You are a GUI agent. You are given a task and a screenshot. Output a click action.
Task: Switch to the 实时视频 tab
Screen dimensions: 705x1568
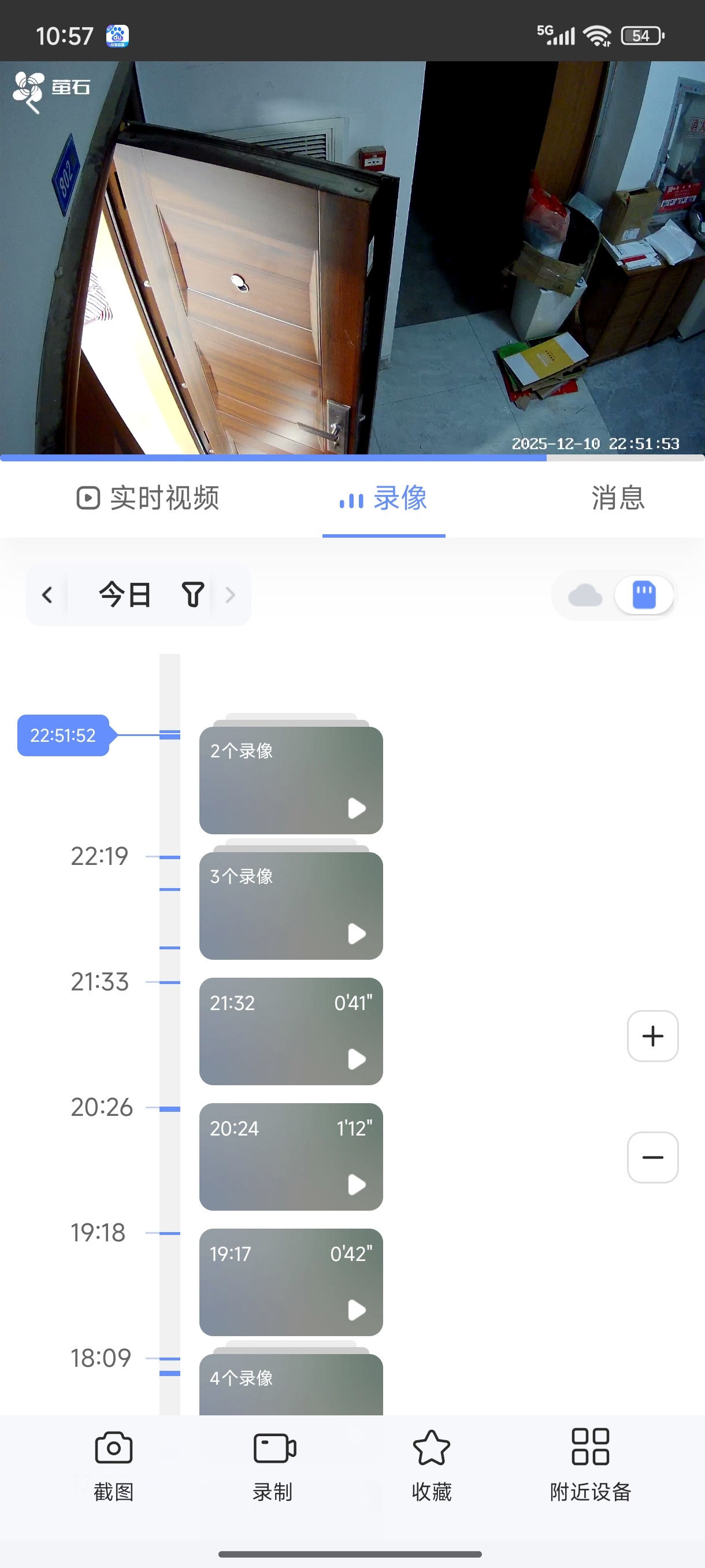tap(148, 498)
